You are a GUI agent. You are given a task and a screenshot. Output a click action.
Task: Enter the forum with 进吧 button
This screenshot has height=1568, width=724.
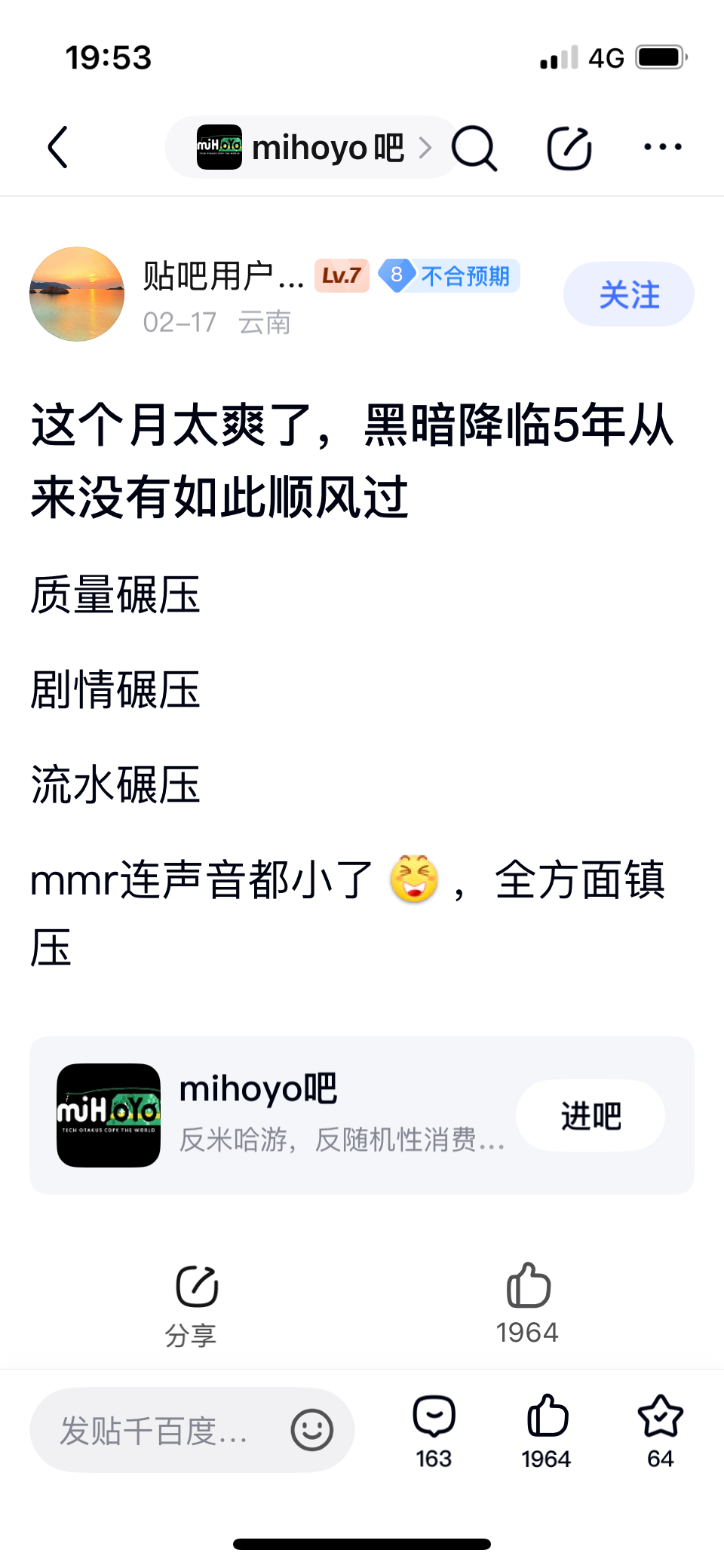590,1115
